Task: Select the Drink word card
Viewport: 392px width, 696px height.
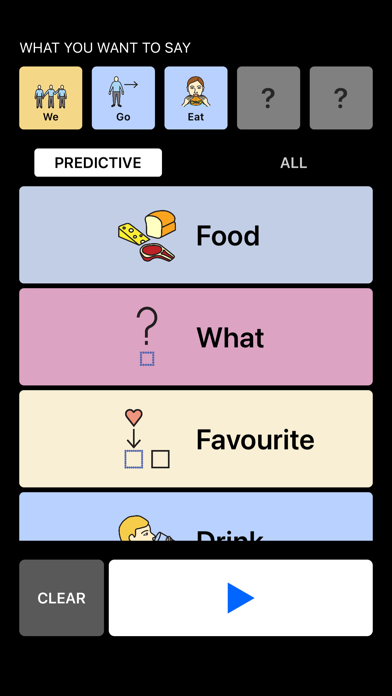Action: tap(196, 517)
